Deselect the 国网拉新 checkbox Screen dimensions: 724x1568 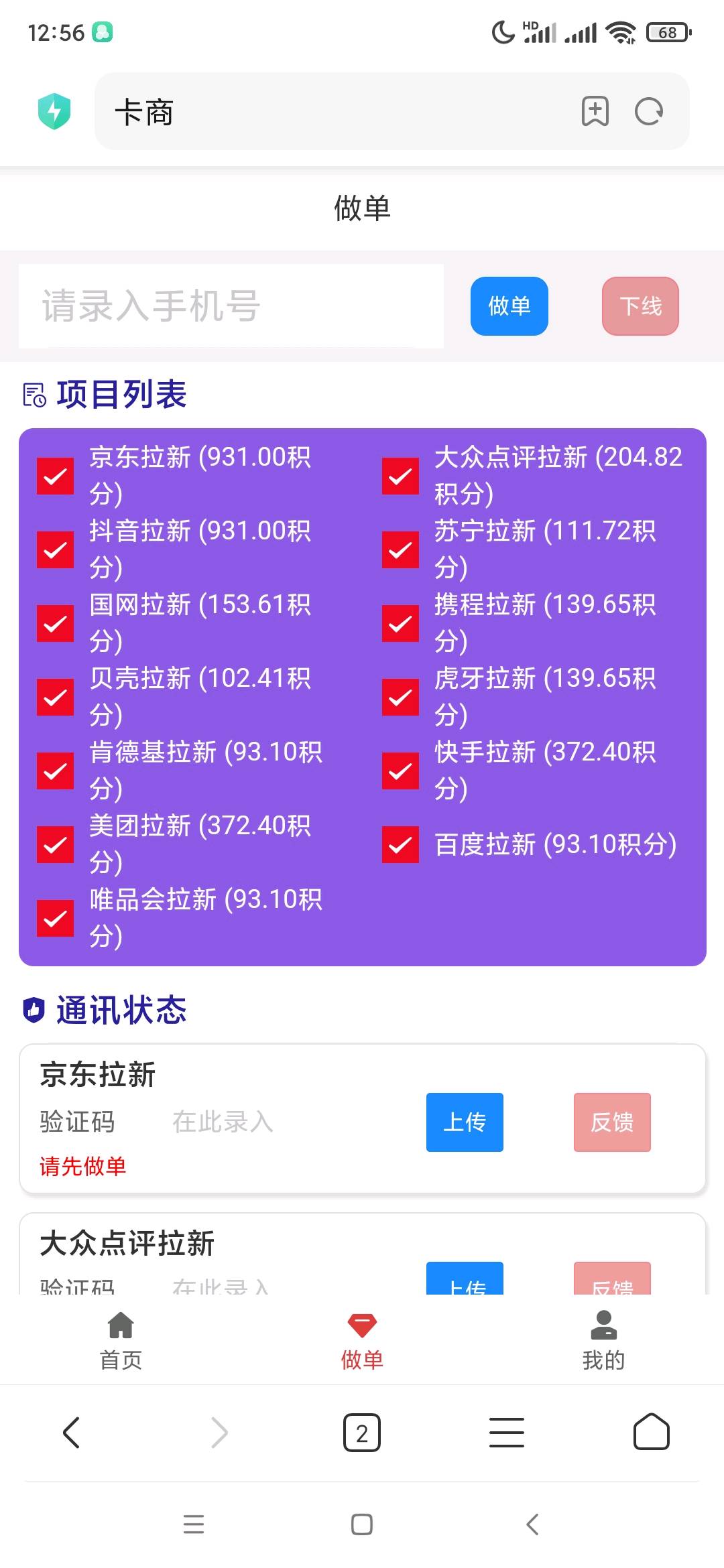coord(56,624)
